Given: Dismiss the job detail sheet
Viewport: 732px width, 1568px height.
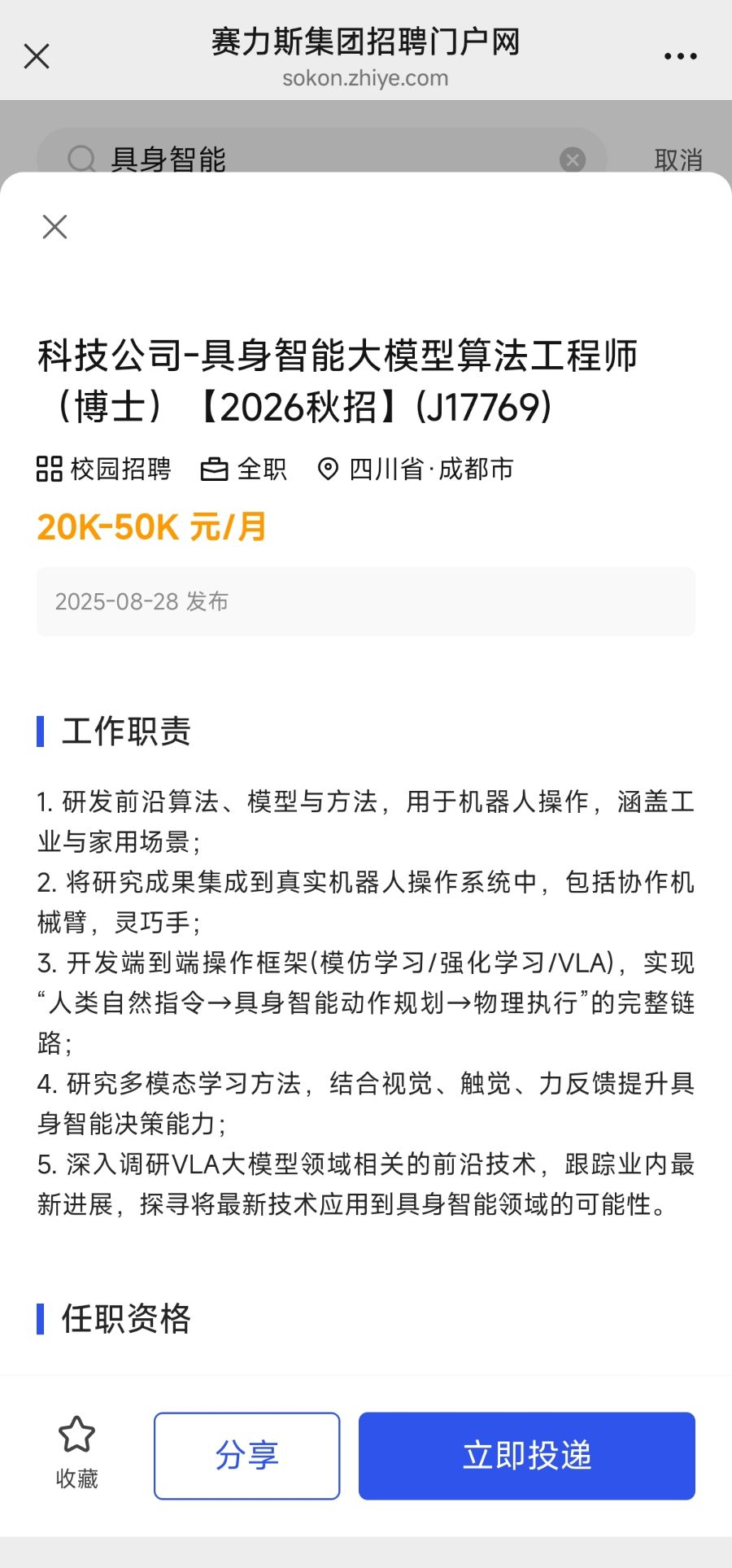Looking at the screenshot, I should coord(54,227).
